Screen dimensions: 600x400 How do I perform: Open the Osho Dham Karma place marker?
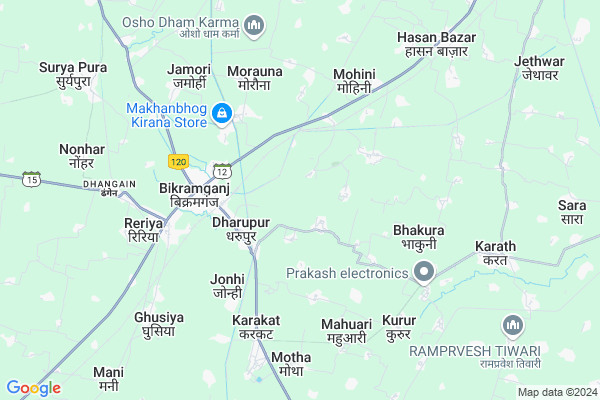254,23
